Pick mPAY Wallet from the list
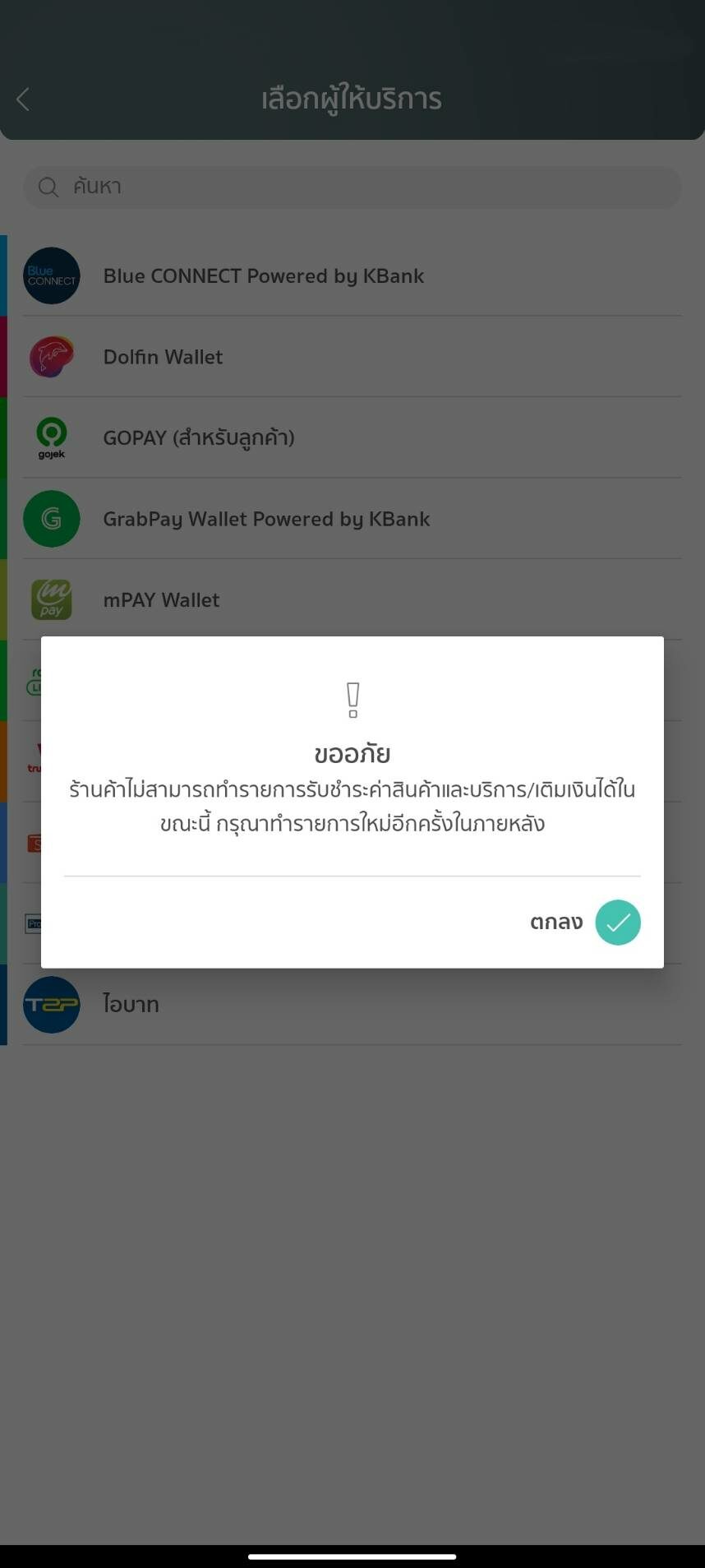The width and height of the screenshot is (705, 1568). (x=352, y=599)
